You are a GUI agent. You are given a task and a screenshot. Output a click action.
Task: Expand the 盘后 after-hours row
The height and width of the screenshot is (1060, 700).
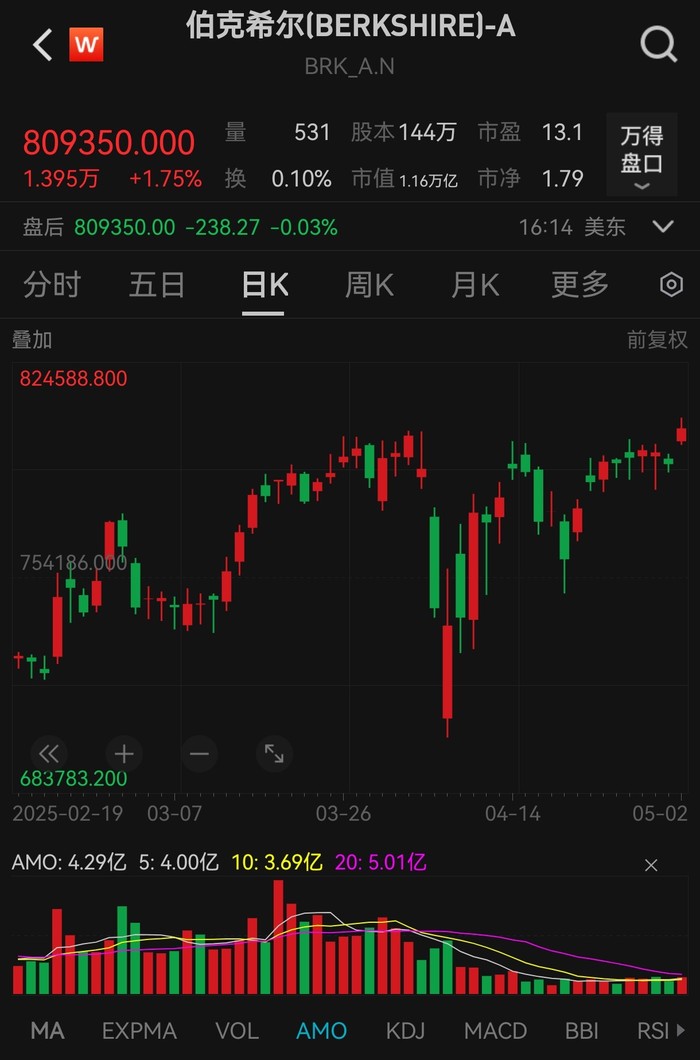[663, 227]
